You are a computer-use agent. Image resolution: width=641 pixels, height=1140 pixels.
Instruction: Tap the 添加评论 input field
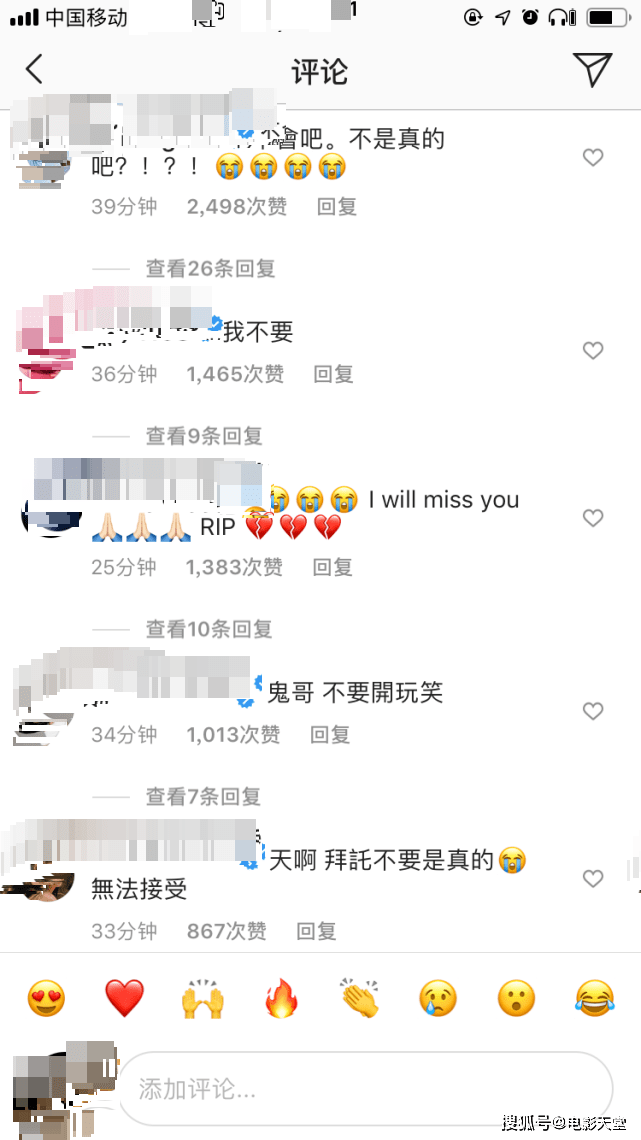tap(365, 1089)
